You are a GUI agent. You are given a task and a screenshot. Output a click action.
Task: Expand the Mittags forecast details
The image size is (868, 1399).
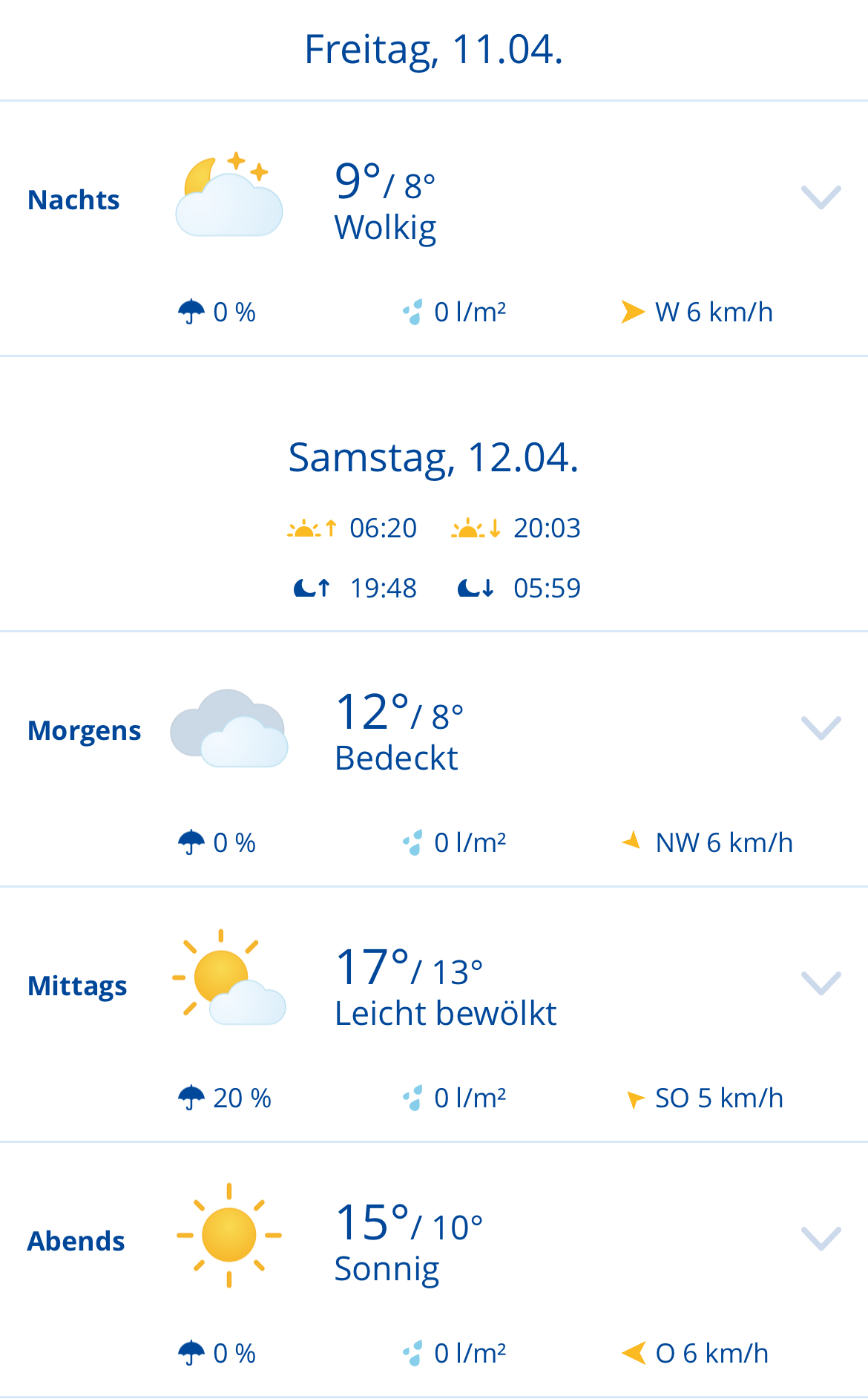[x=821, y=983]
